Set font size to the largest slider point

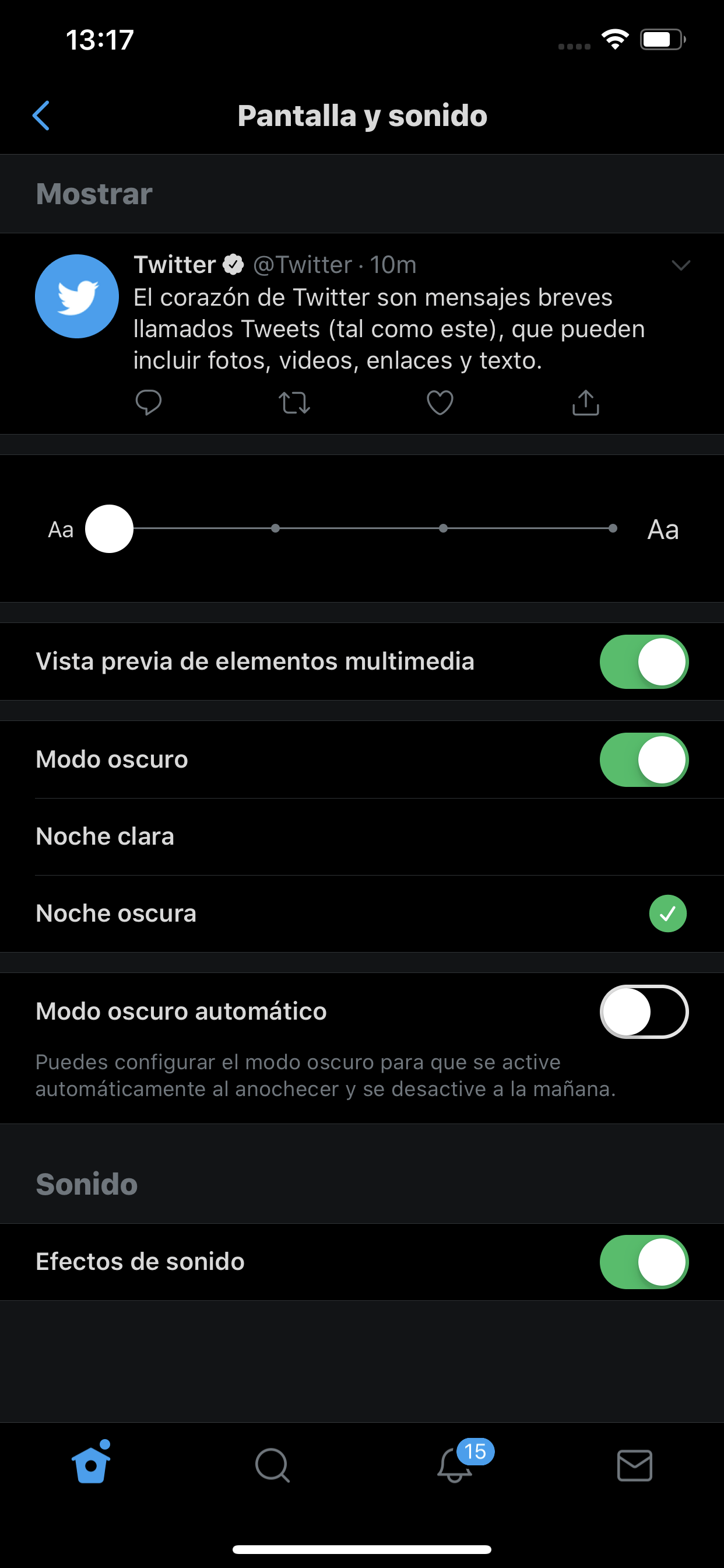point(612,528)
